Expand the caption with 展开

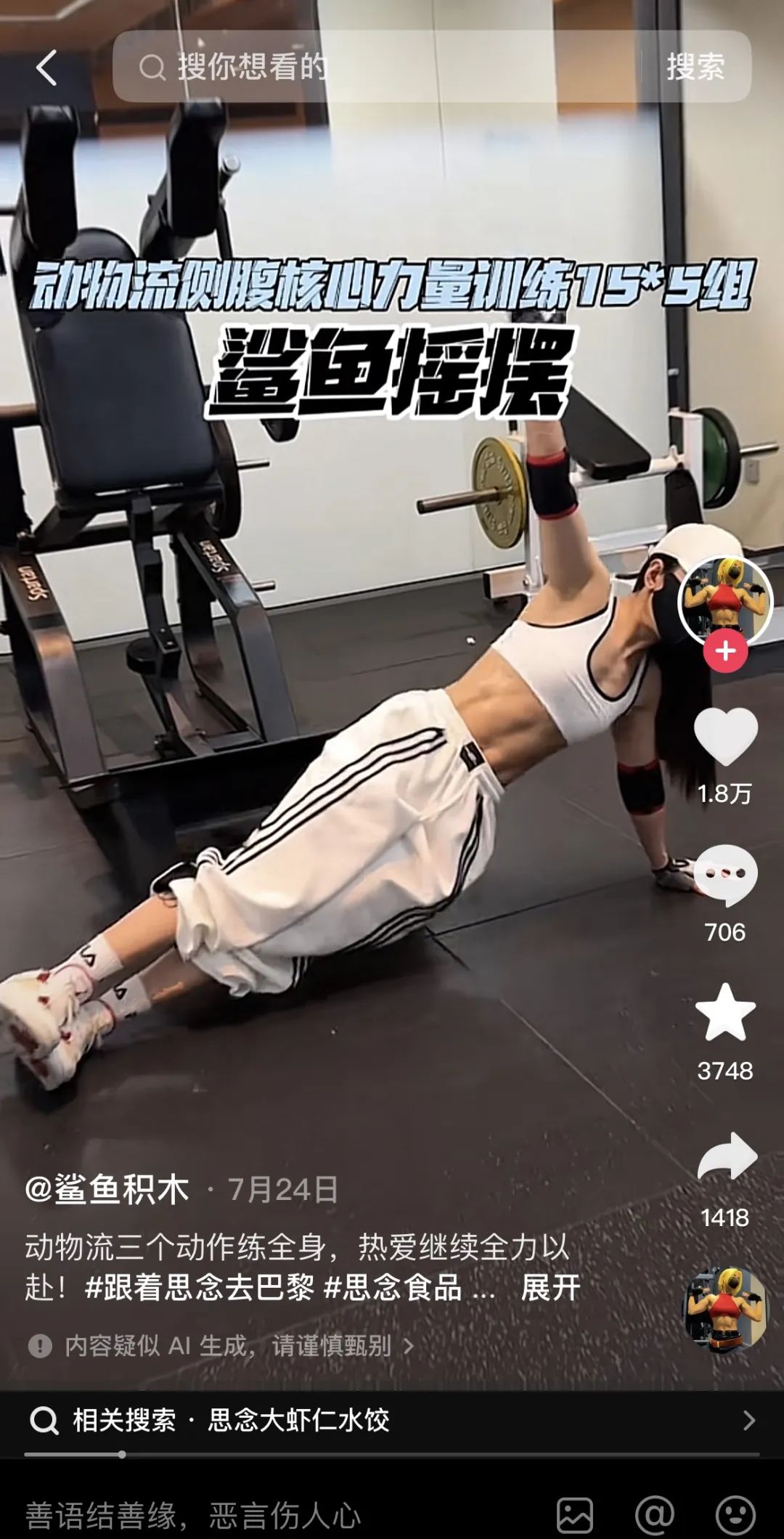550,1289
